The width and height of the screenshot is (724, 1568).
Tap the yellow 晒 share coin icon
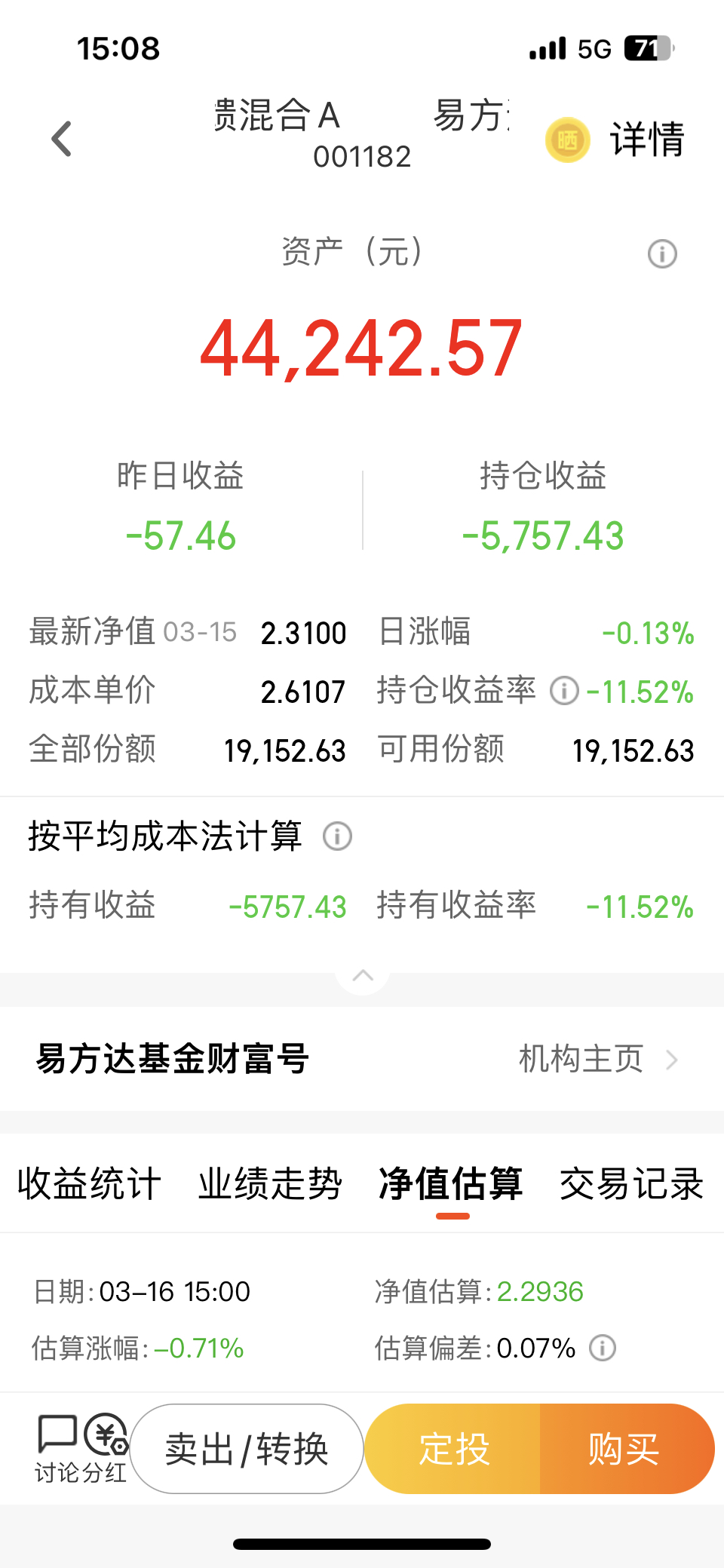(x=567, y=140)
